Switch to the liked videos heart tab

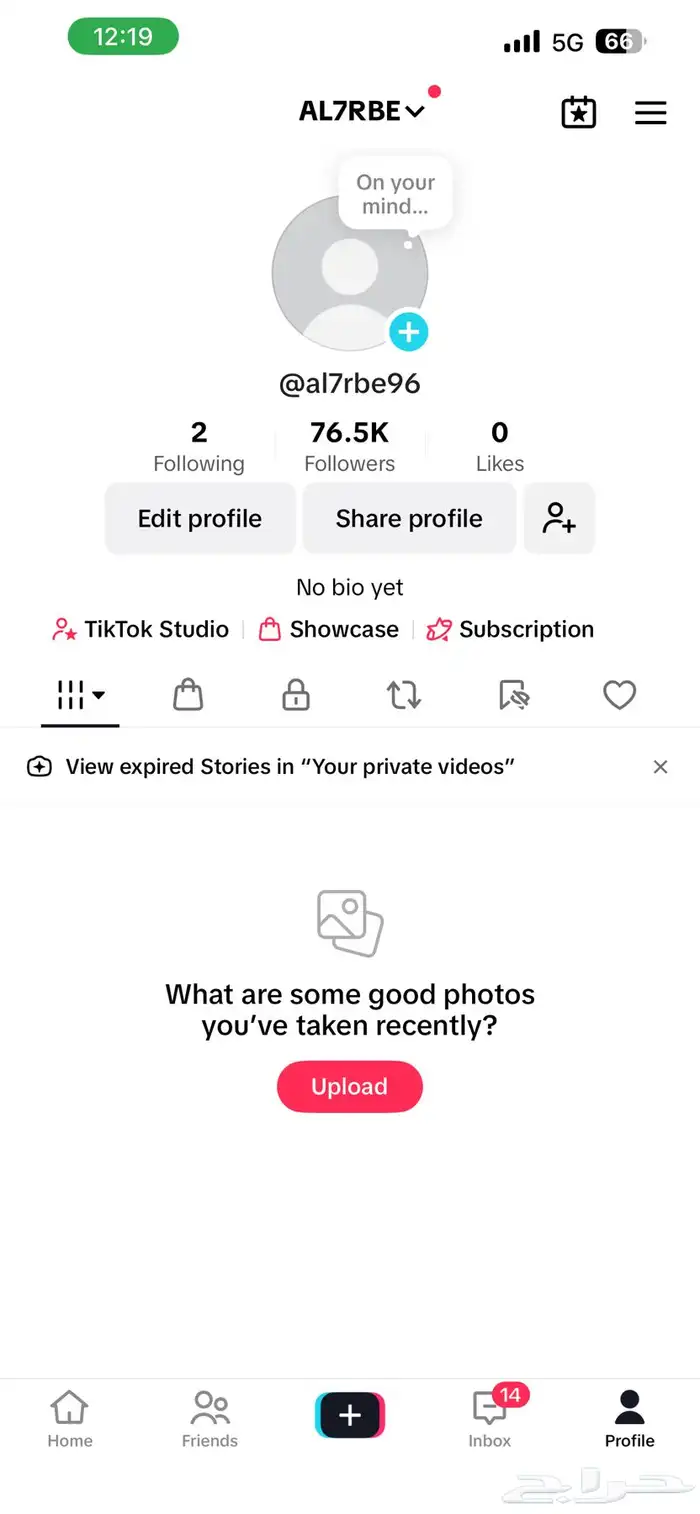[619, 695]
